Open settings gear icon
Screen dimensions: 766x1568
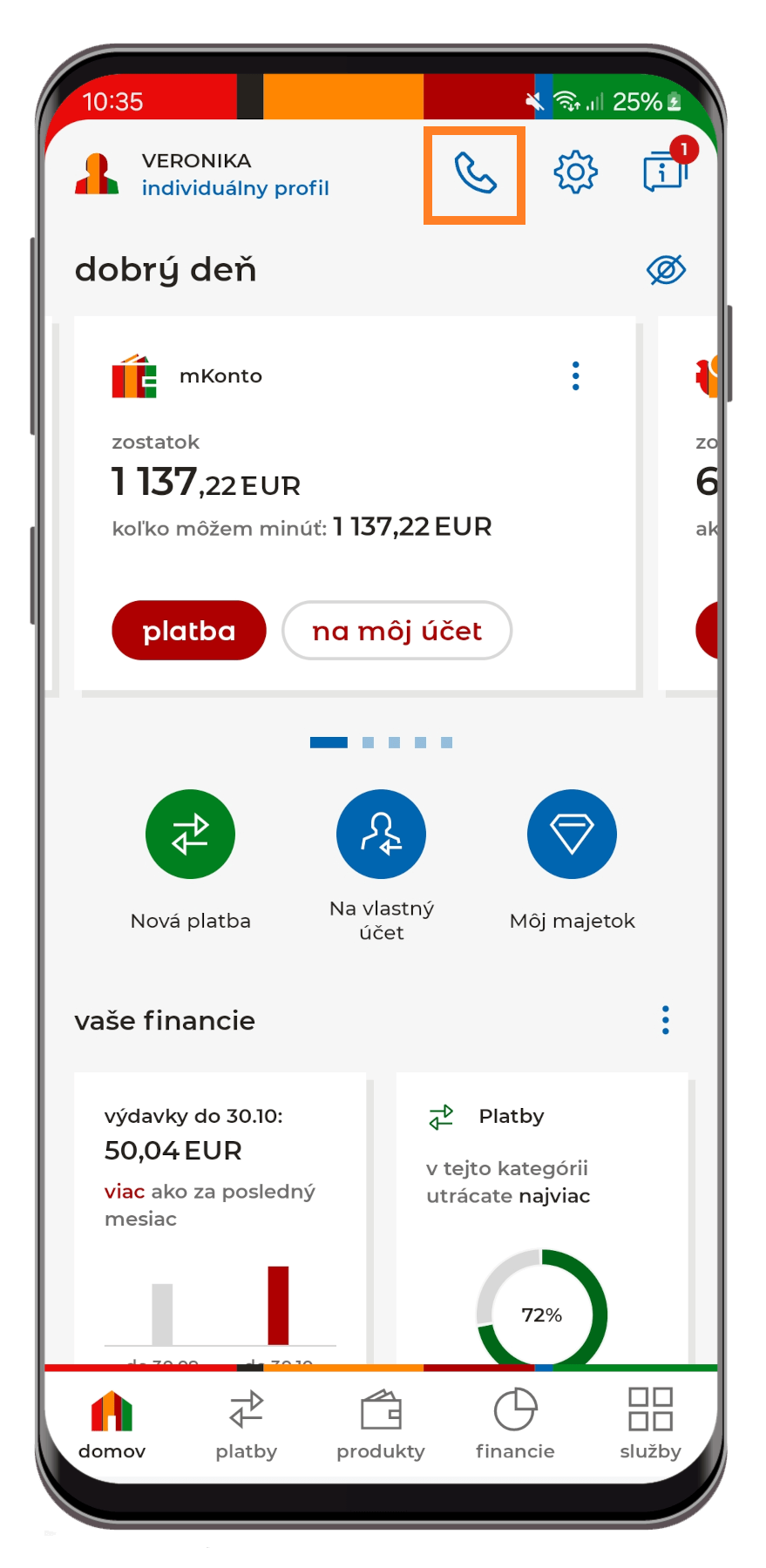[575, 172]
